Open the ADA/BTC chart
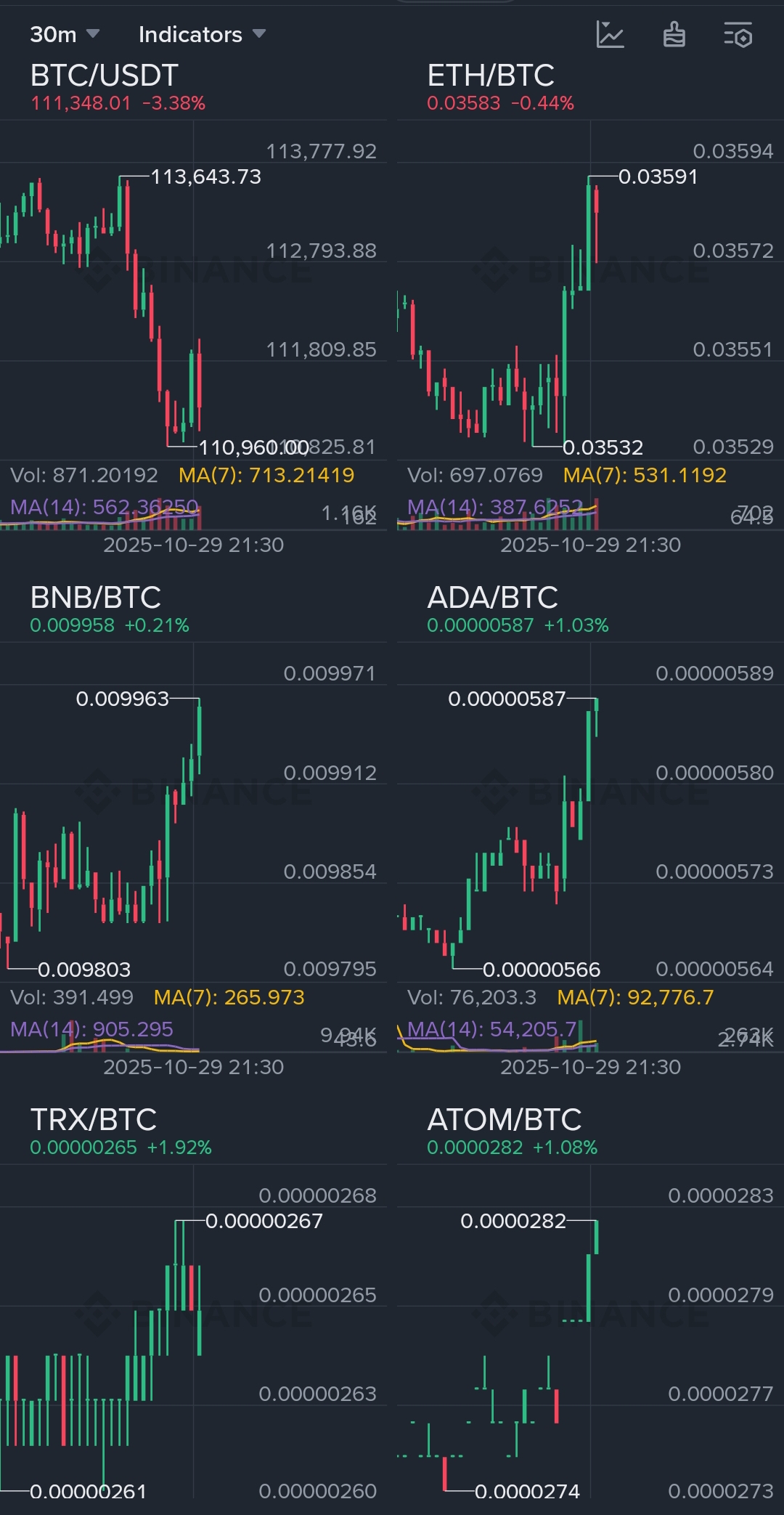The height and width of the screenshot is (1515, 784). pyautogui.click(x=493, y=598)
